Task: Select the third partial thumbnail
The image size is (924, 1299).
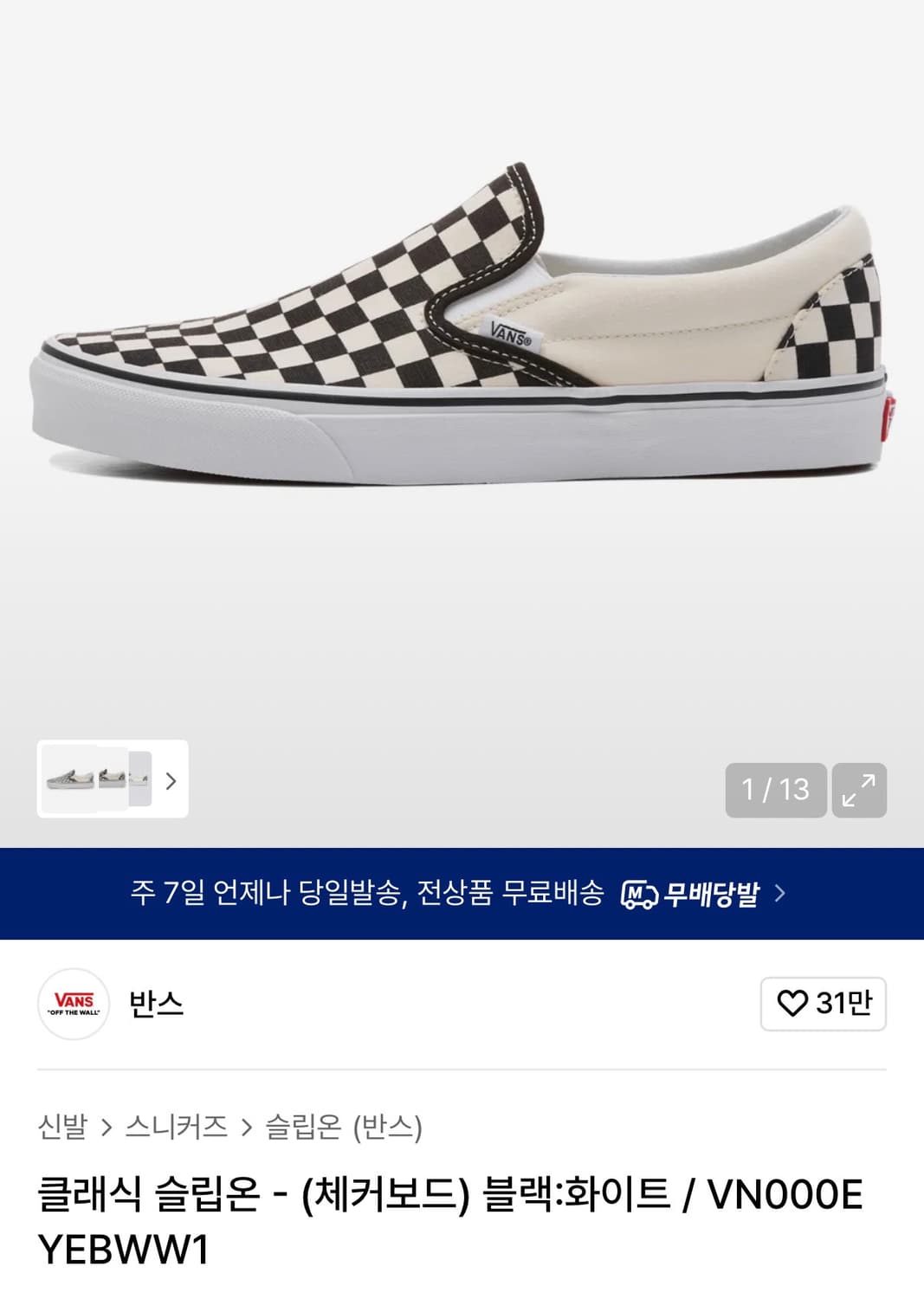Action: tap(141, 781)
